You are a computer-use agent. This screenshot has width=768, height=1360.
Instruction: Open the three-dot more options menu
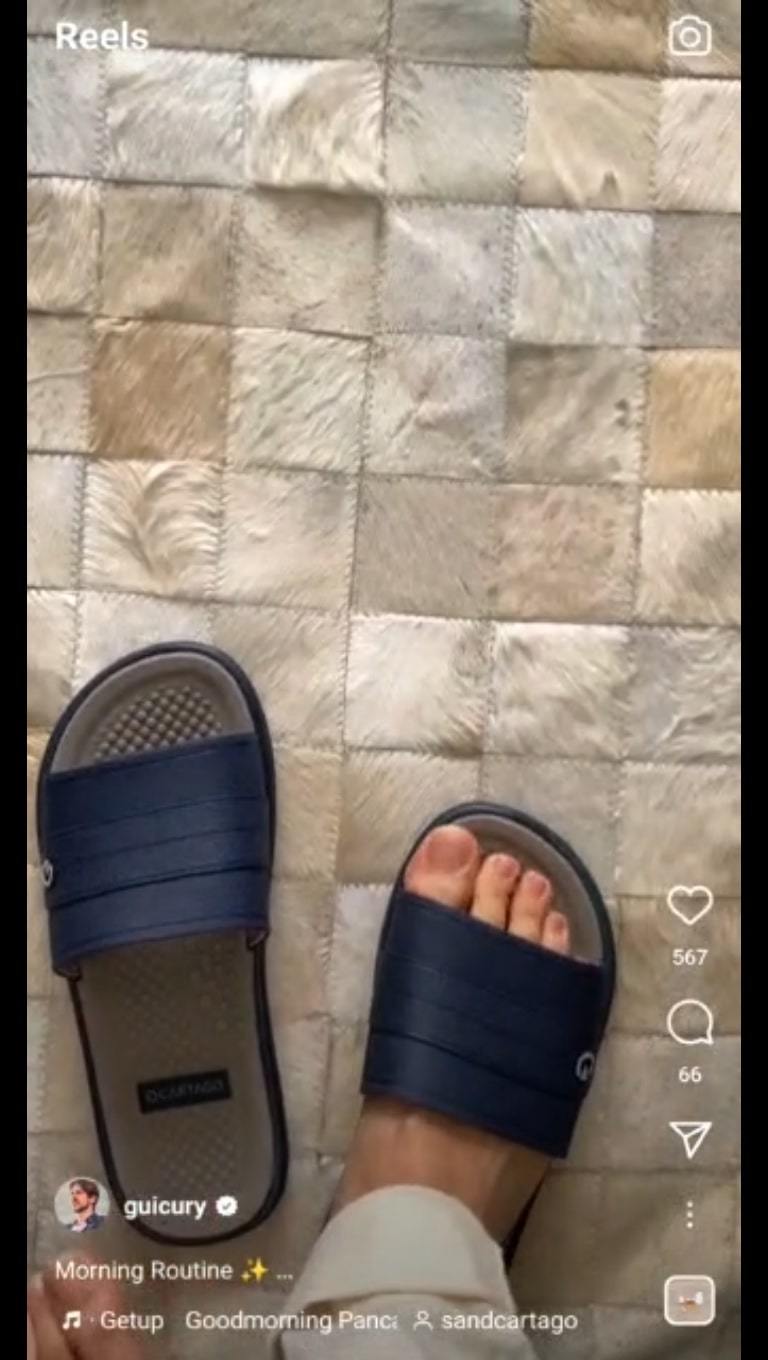click(x=689, y=1215)
